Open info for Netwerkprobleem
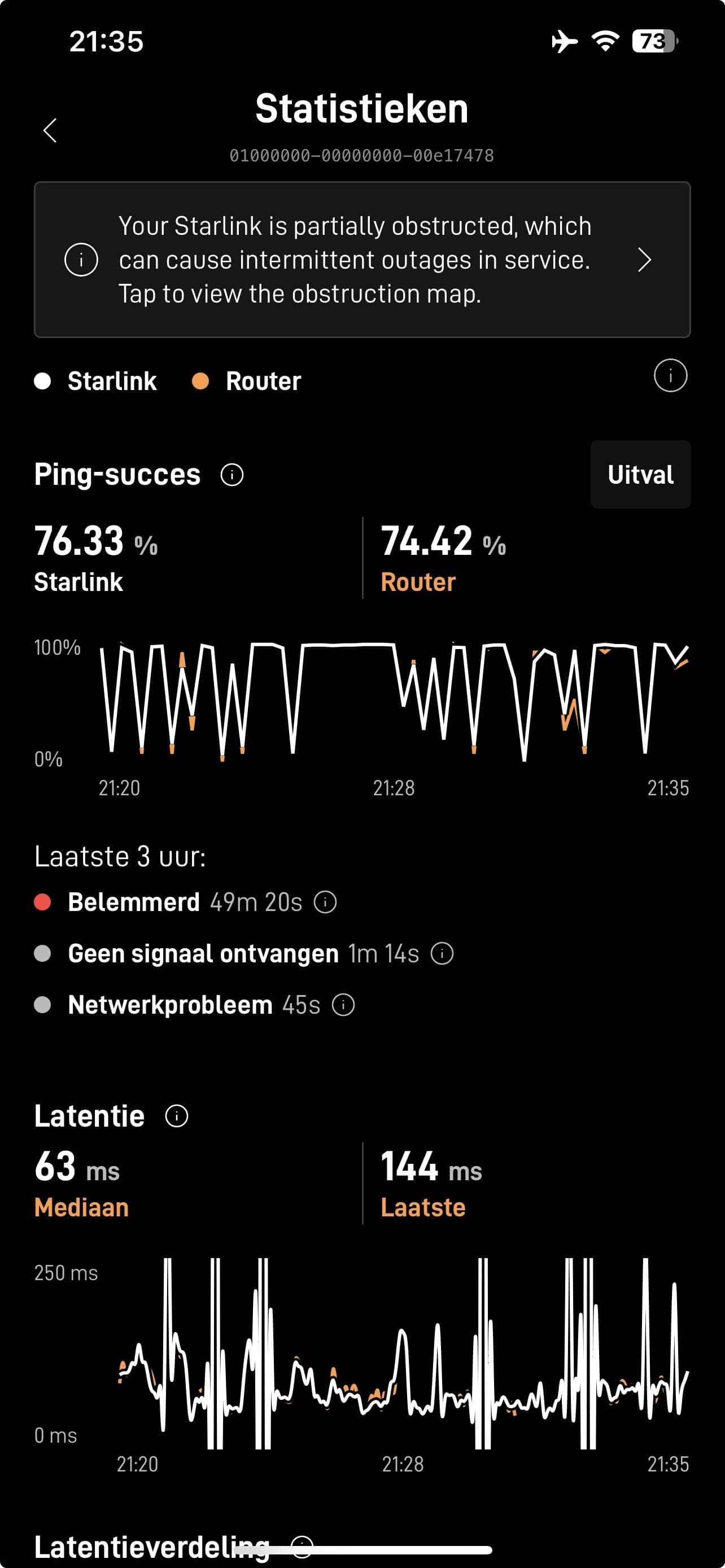 [x=343, y=1005]
